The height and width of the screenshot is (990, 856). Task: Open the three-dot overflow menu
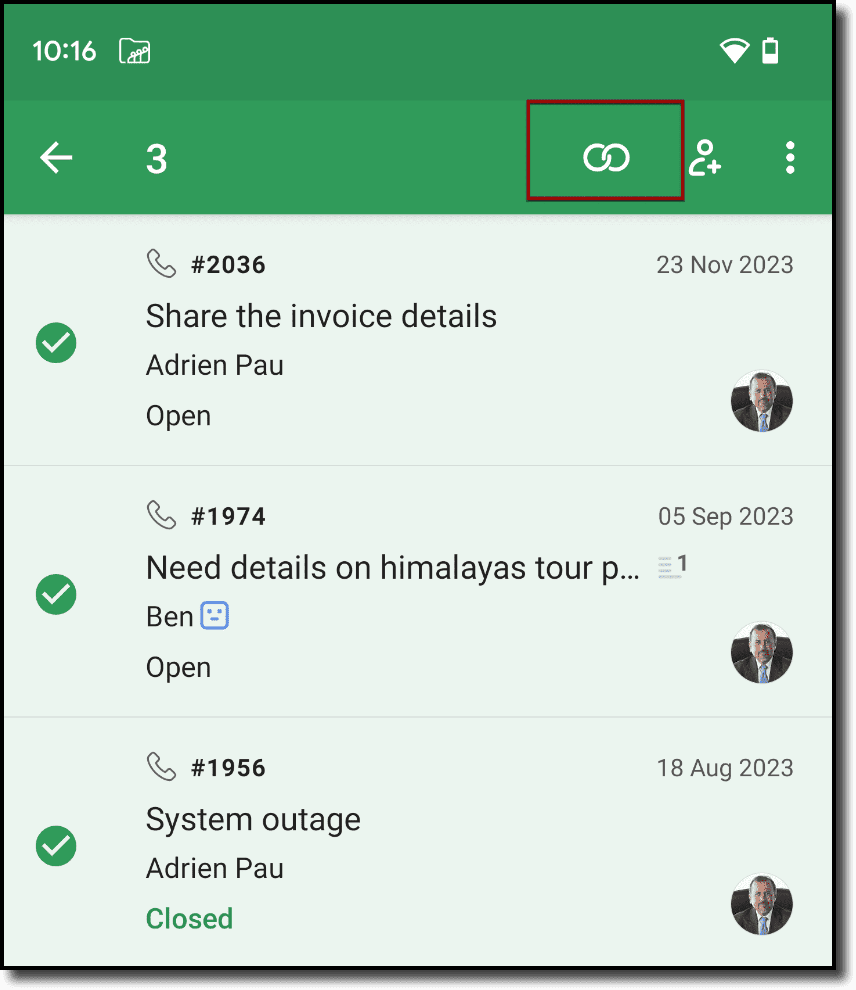pyautogui.click(x=790, y=158)
